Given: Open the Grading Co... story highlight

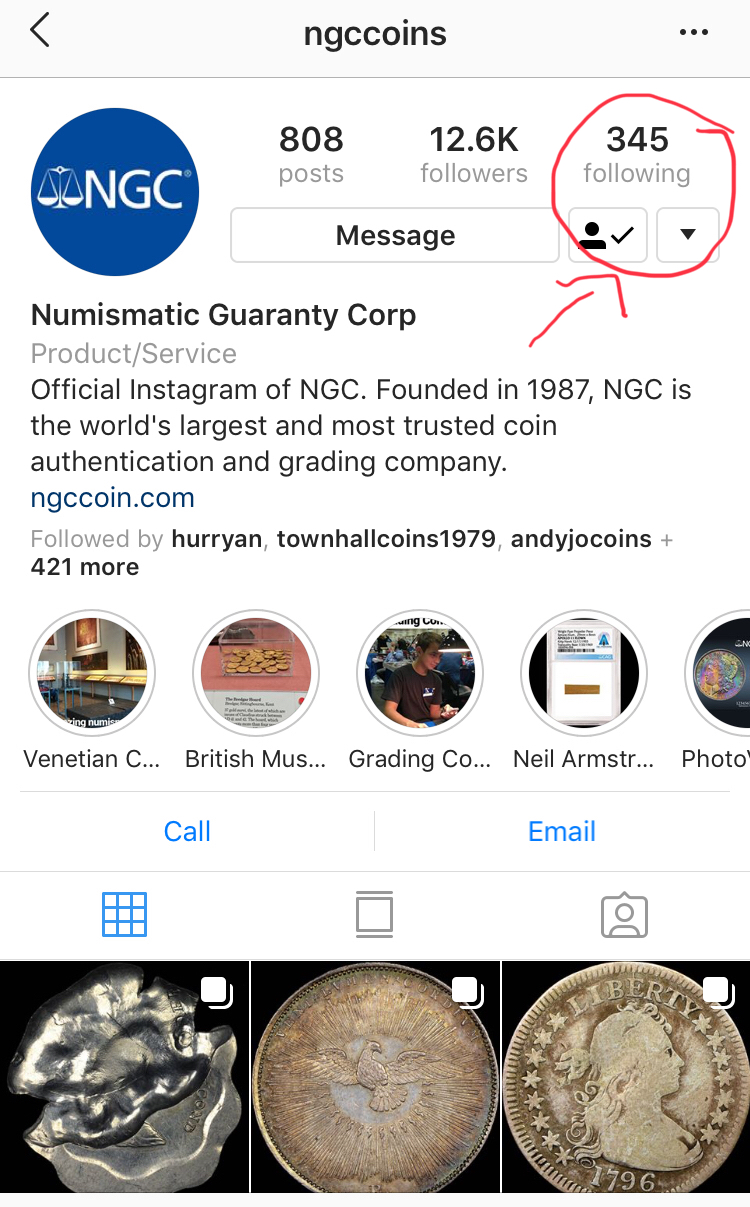Looking at the screenshot, I should click(x=420, y=672).
